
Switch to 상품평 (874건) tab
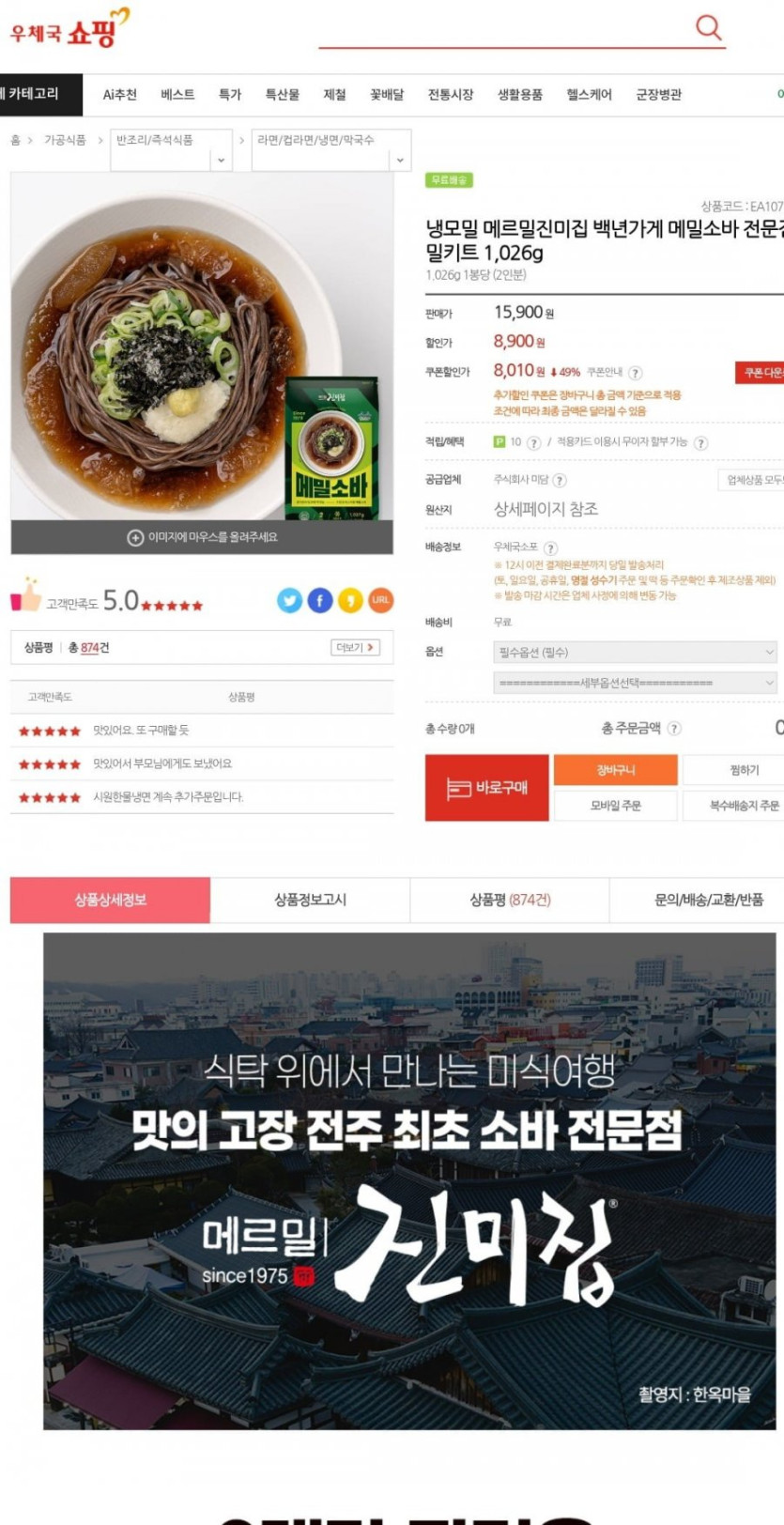[x=510, y=900]
